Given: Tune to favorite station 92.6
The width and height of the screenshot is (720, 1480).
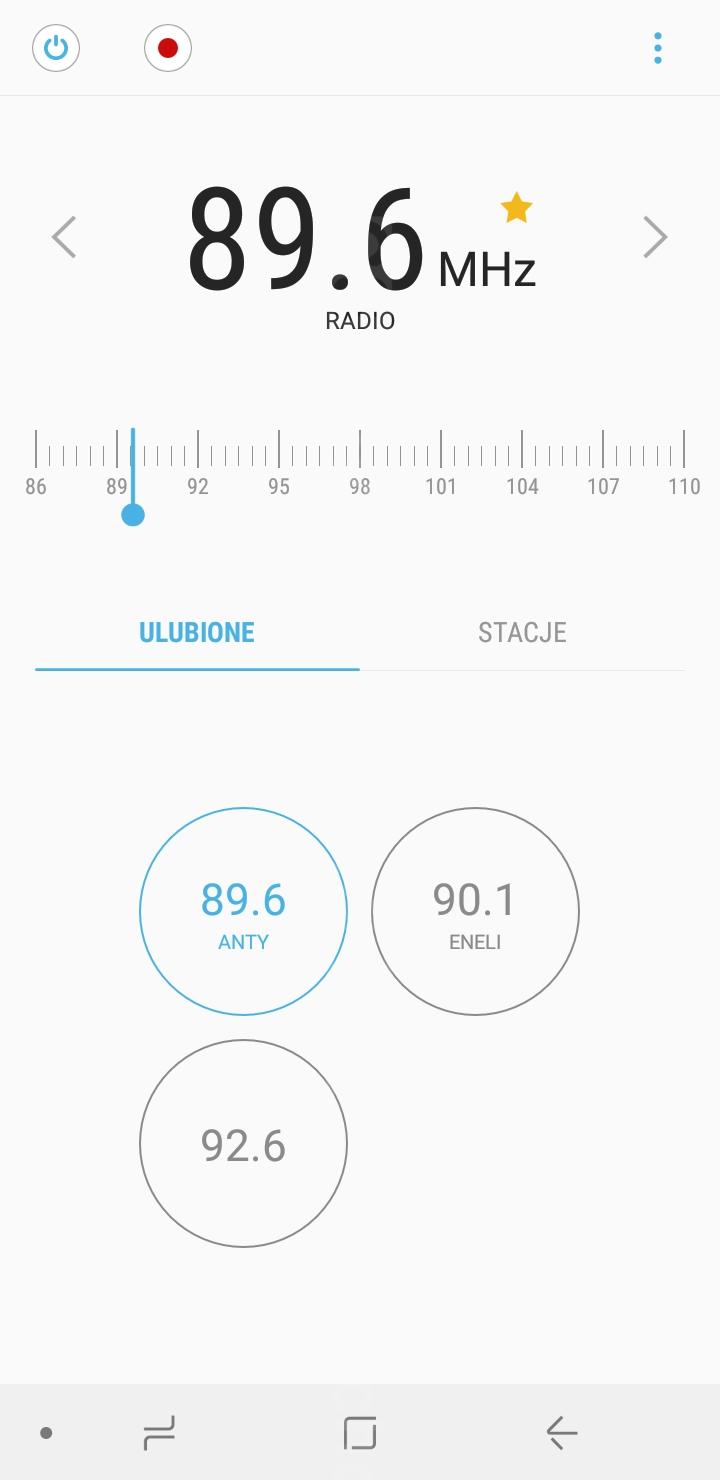Looking at the screenshot, I should point(243,1143).
